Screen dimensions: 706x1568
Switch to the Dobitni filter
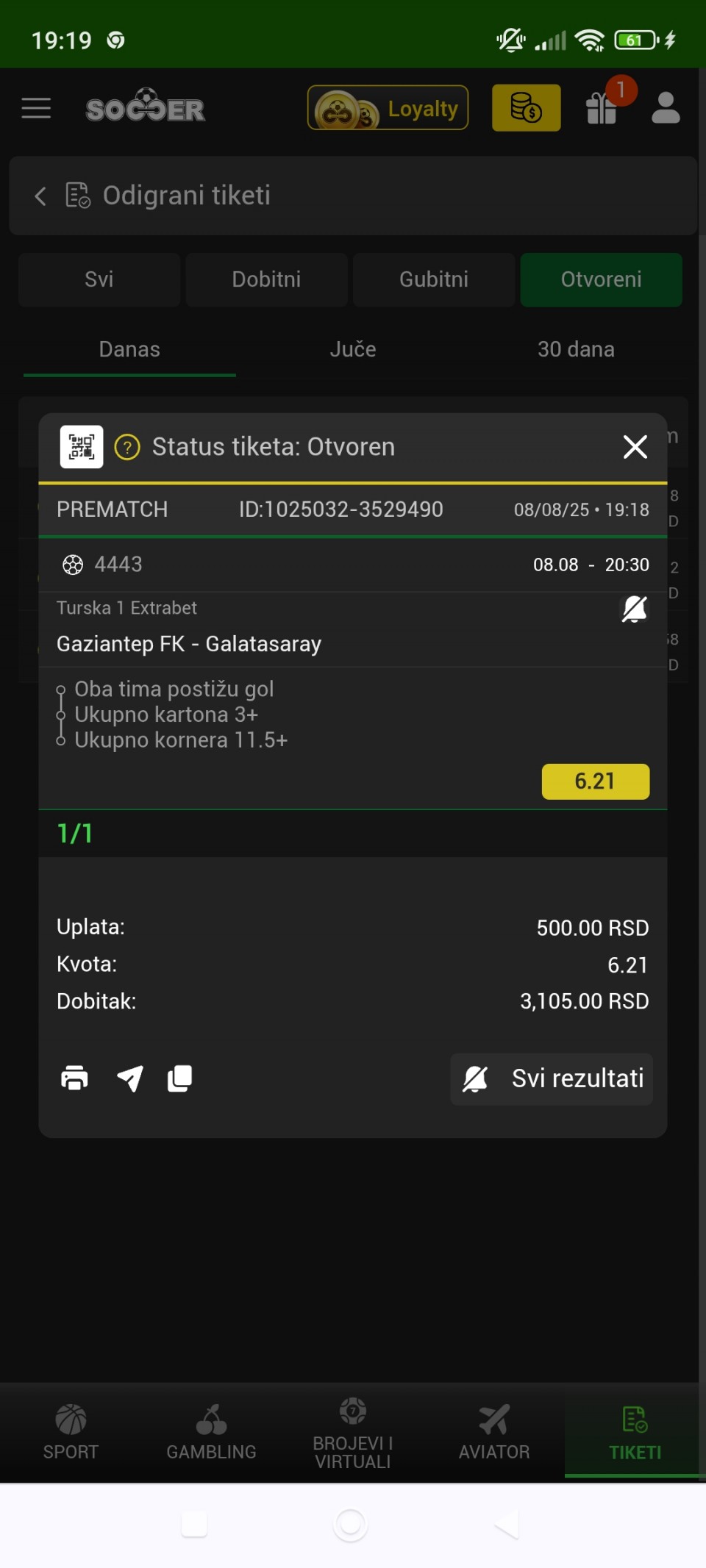[266, 279]
